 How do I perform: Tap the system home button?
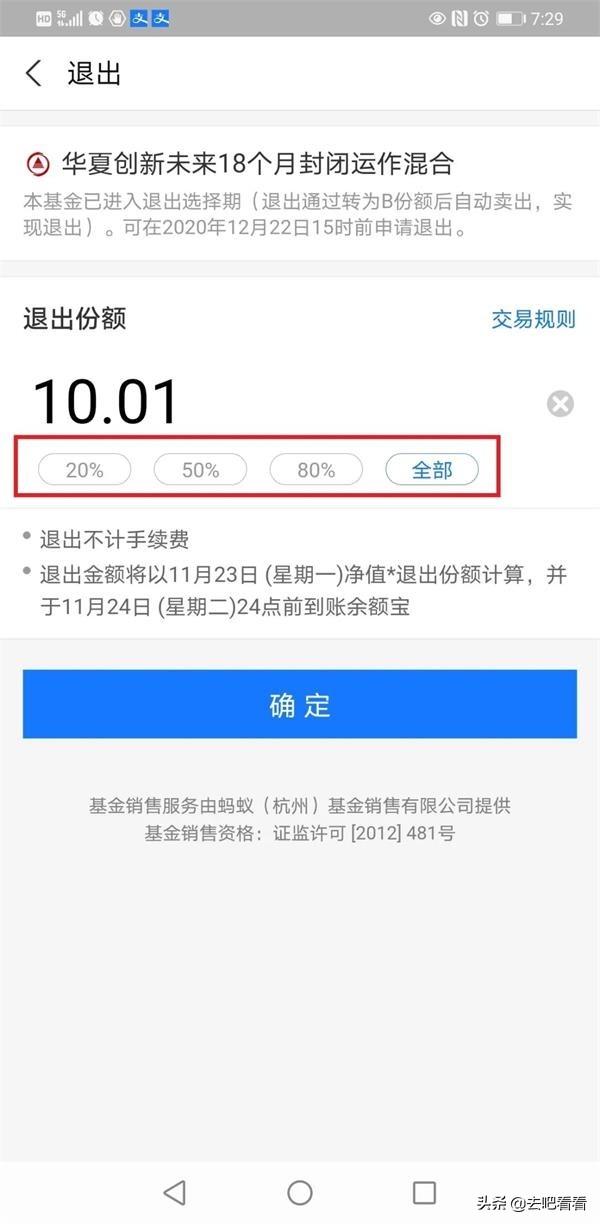point(300,1192)
